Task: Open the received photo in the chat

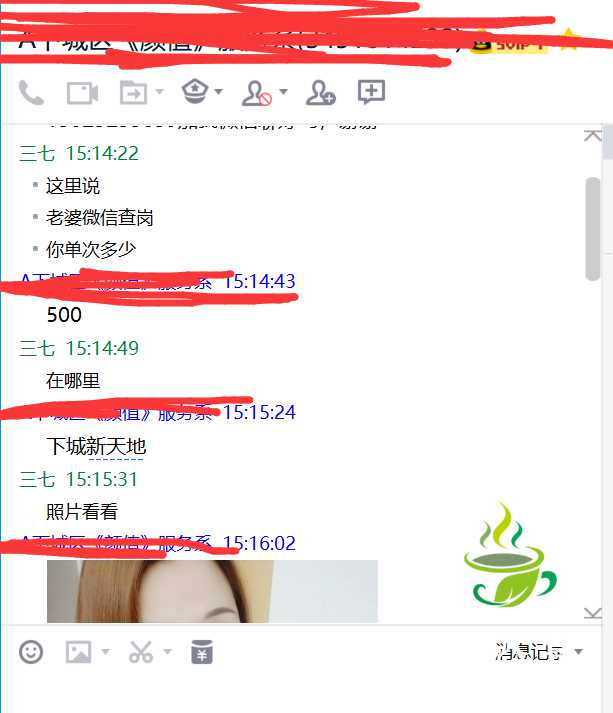Action: (x=212, y=591)
